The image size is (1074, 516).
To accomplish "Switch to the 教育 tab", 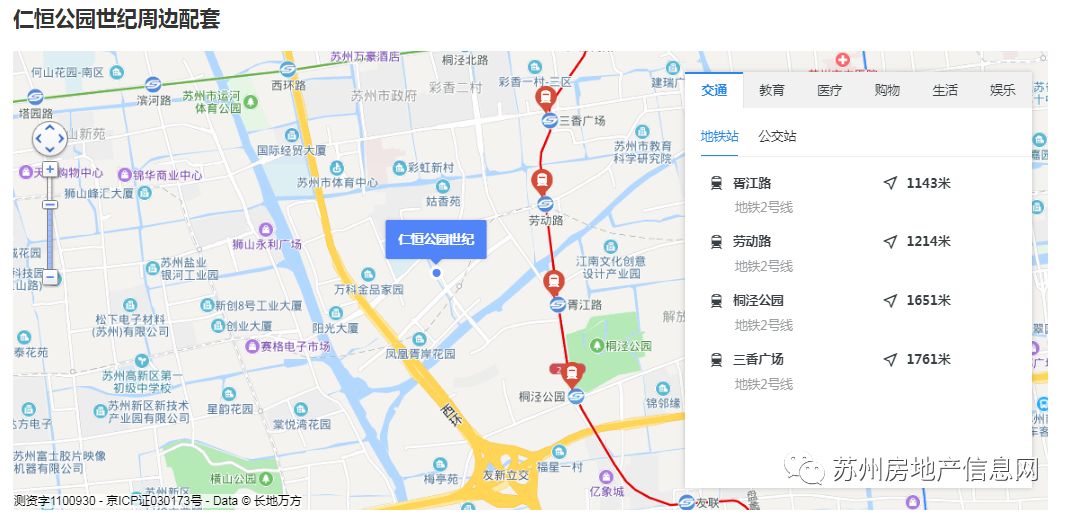I will point(771,90).
